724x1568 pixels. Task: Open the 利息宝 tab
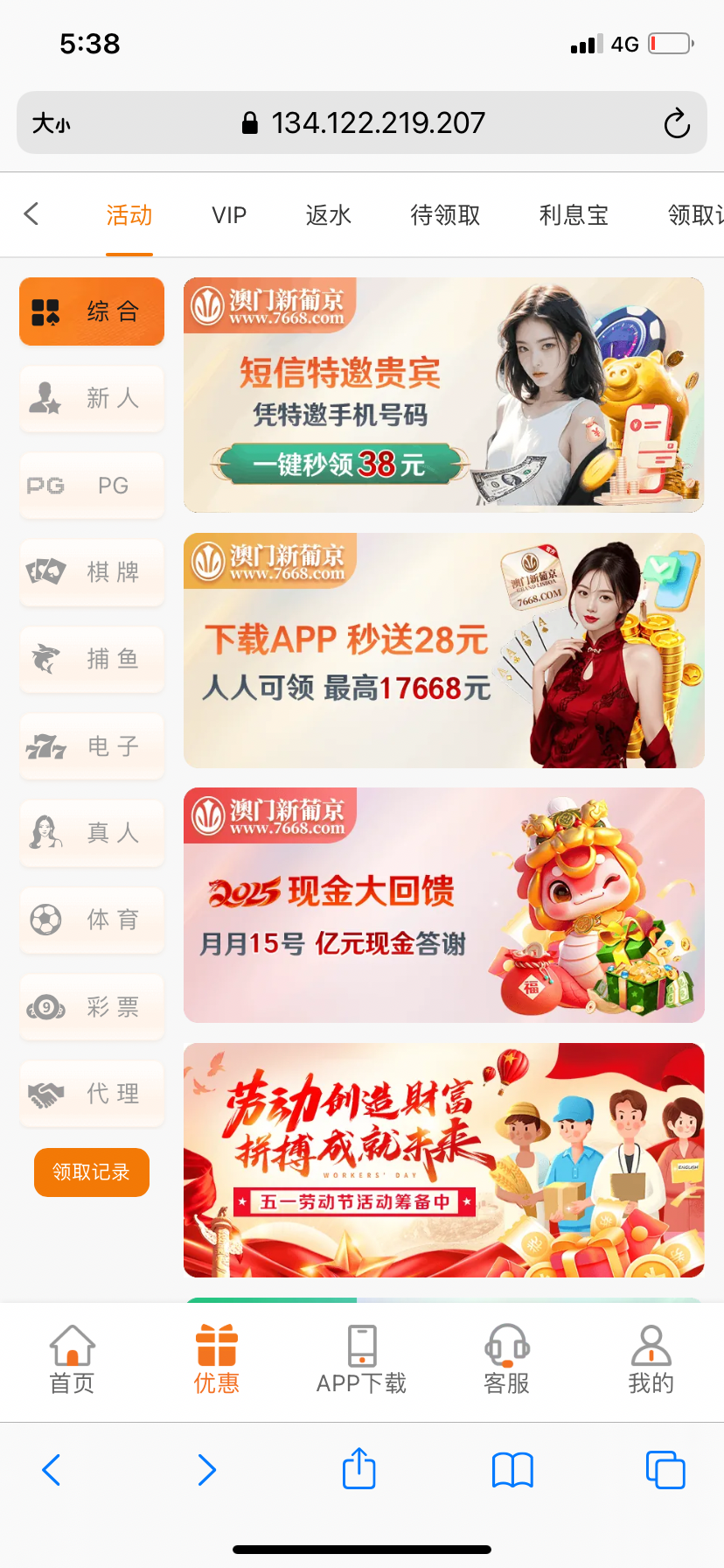click(574, 215)
